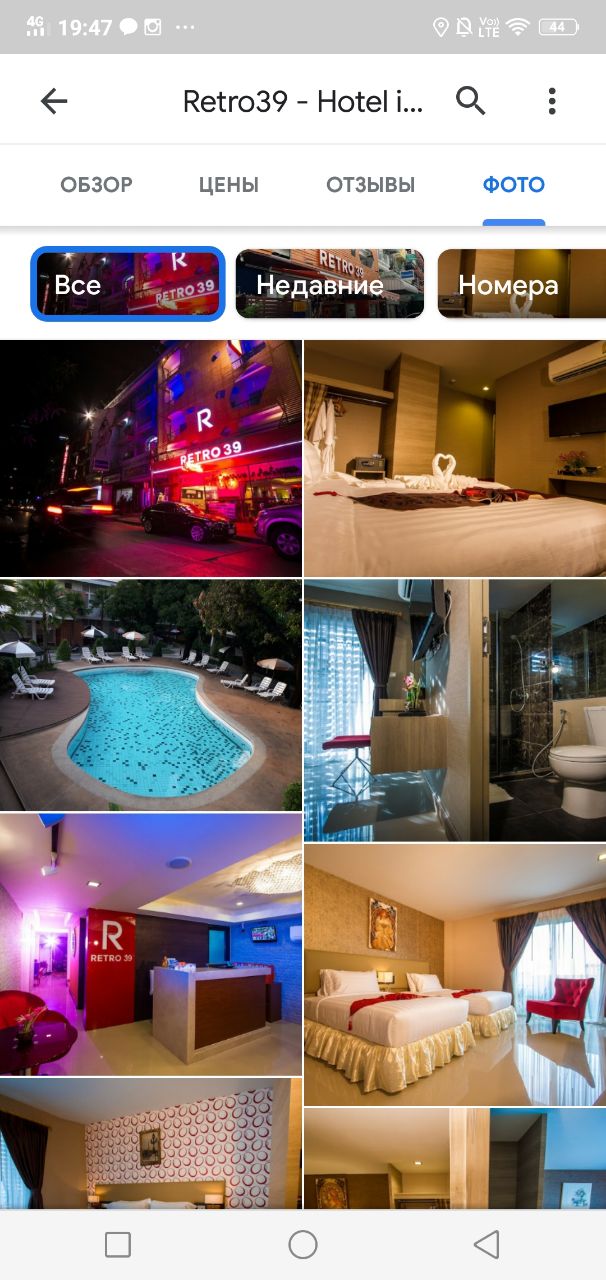Open the dotted wallpaper bedroom photo
The width and height of the screenshot is (606, 1280).
[x=150, y=1143]
